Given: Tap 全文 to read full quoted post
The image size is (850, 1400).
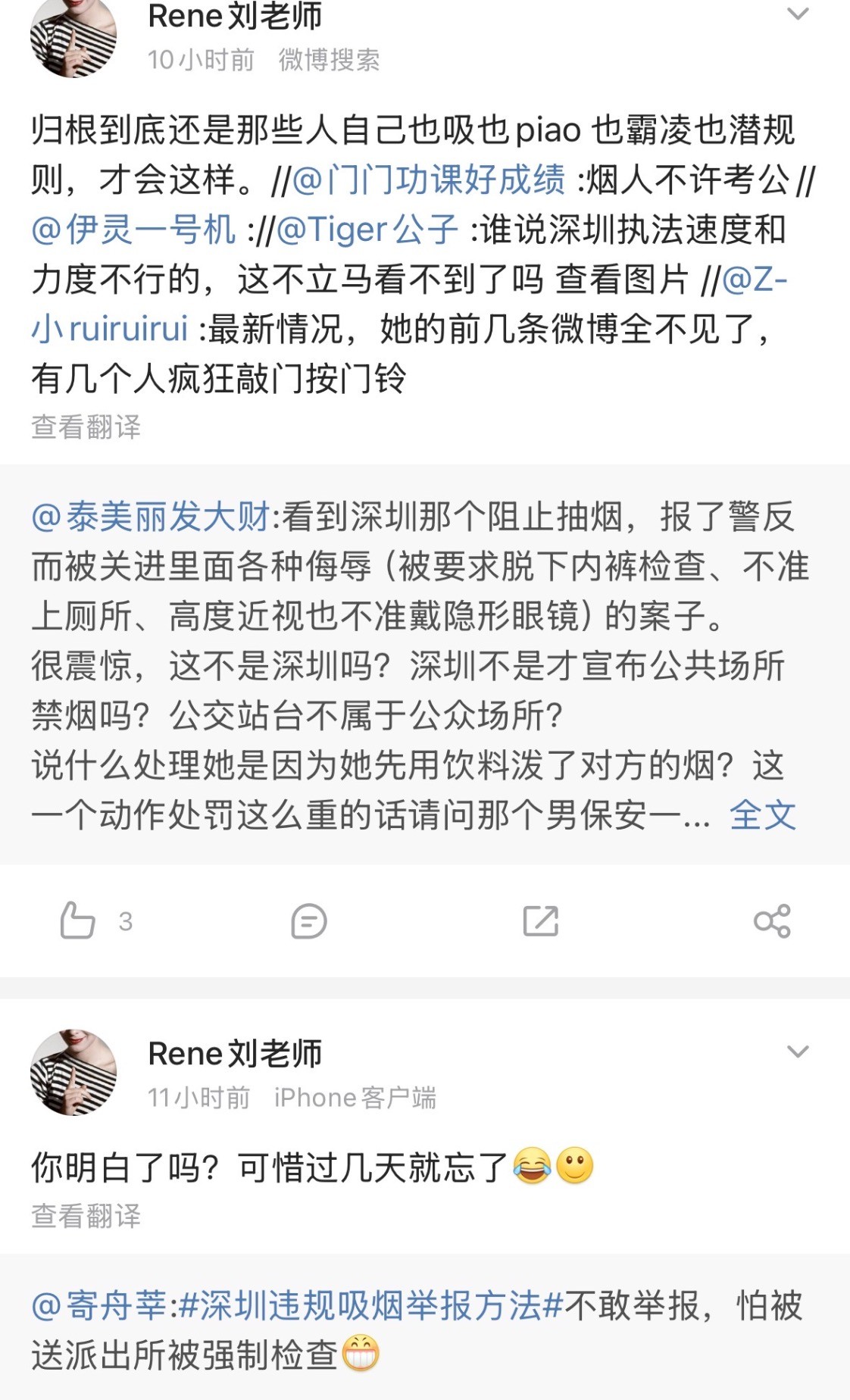Looking at the screenshot, I should click(x=762, y=816).
